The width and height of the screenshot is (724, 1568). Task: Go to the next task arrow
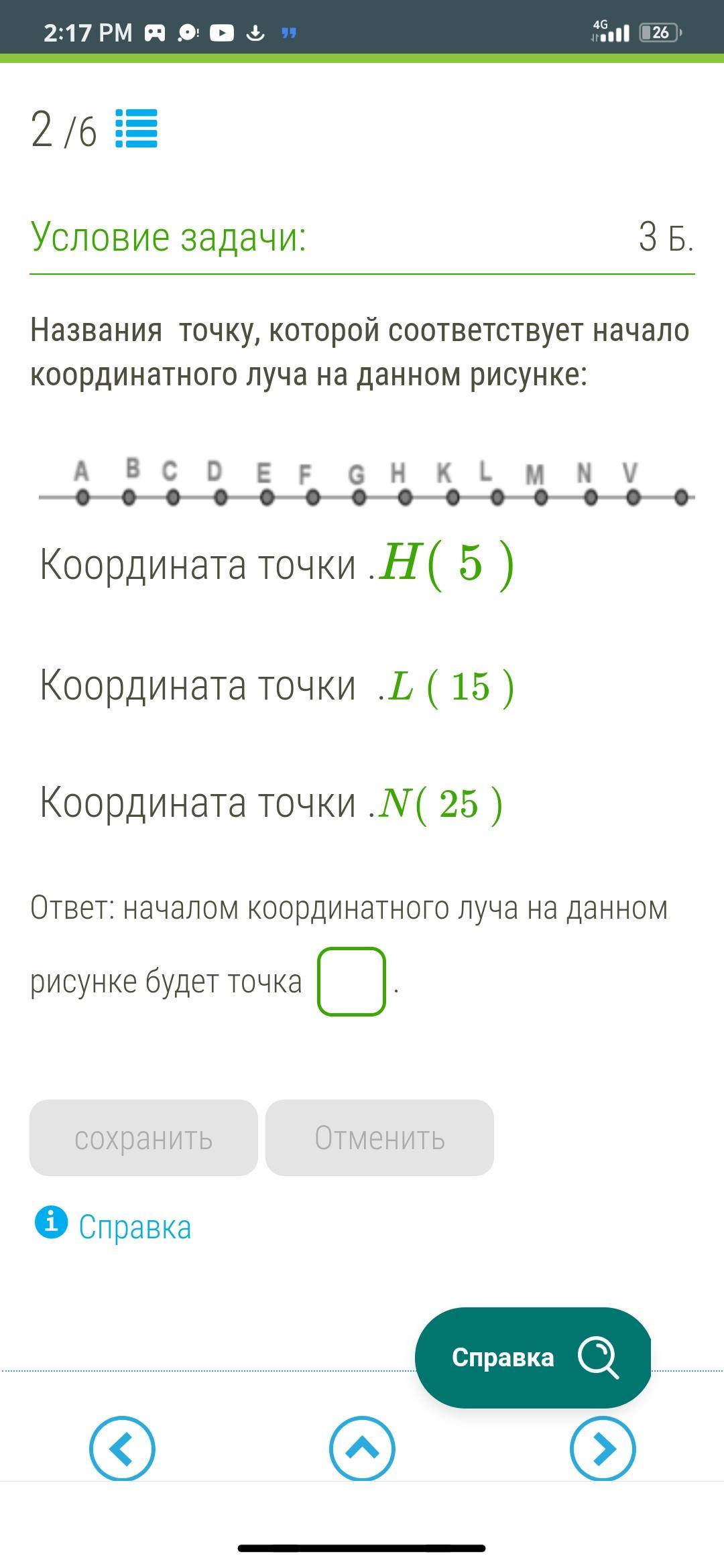[602, 1449]
